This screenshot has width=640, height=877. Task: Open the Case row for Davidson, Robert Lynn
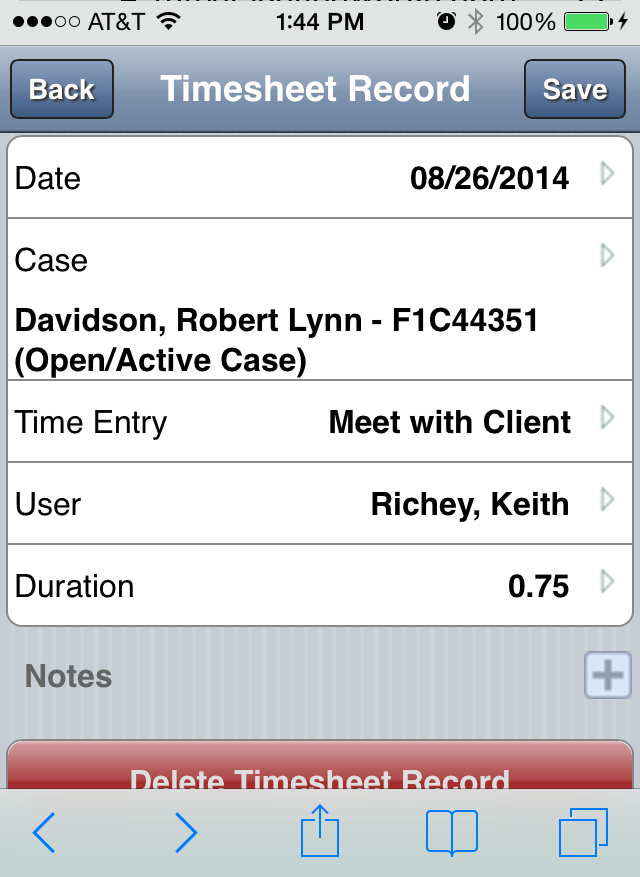pyautogui.click(x=320, y=300)
